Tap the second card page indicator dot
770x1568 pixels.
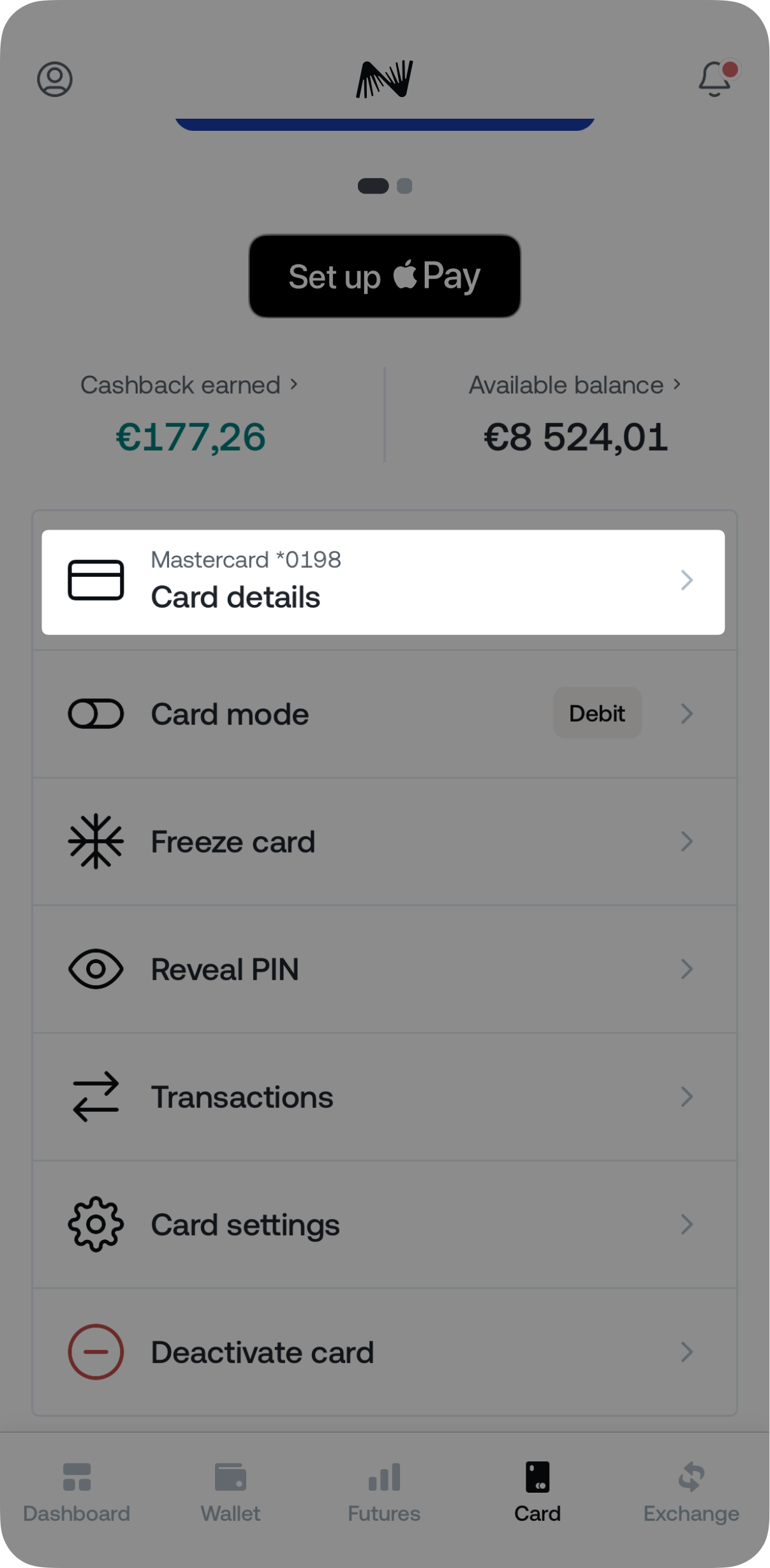(x=404, y=186)
